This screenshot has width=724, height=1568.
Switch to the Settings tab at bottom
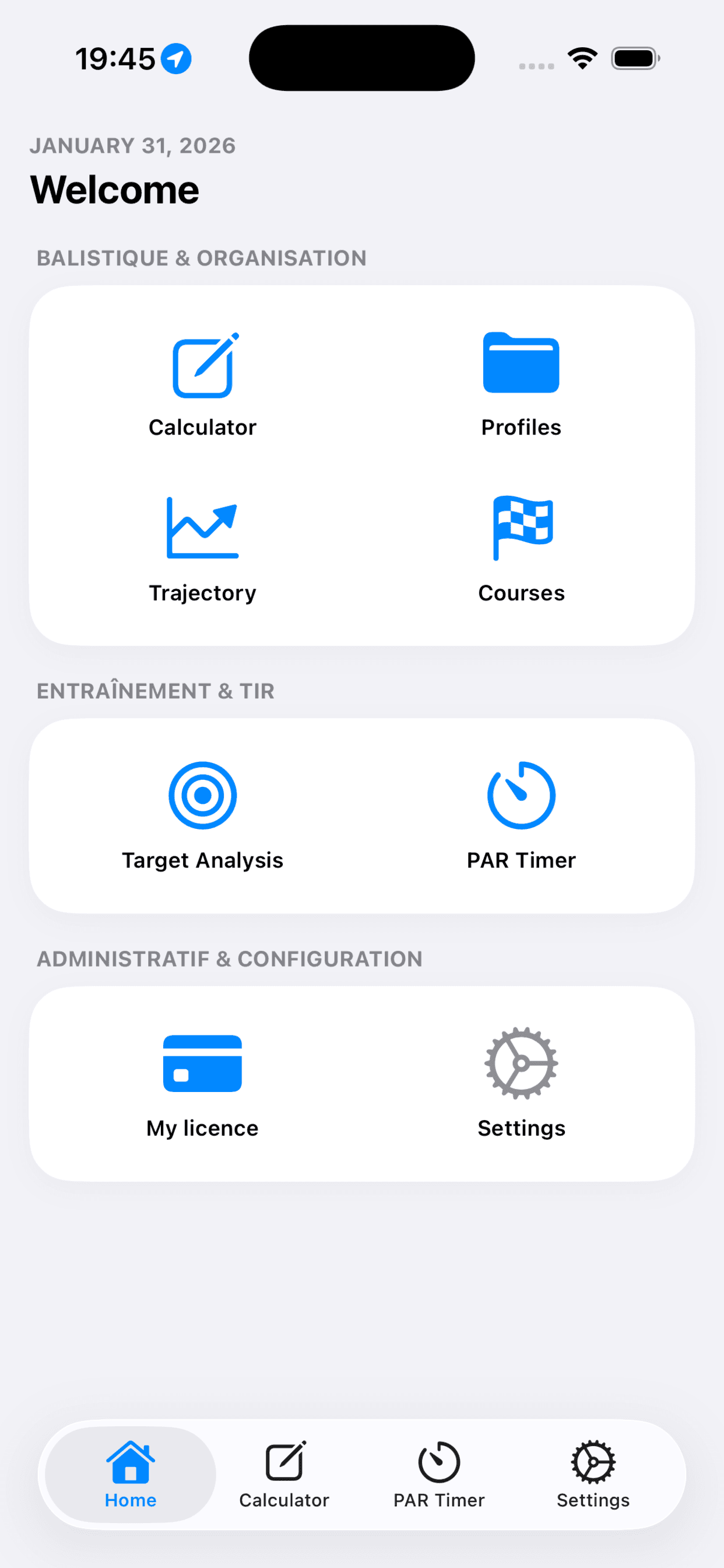click(593, 1473)
